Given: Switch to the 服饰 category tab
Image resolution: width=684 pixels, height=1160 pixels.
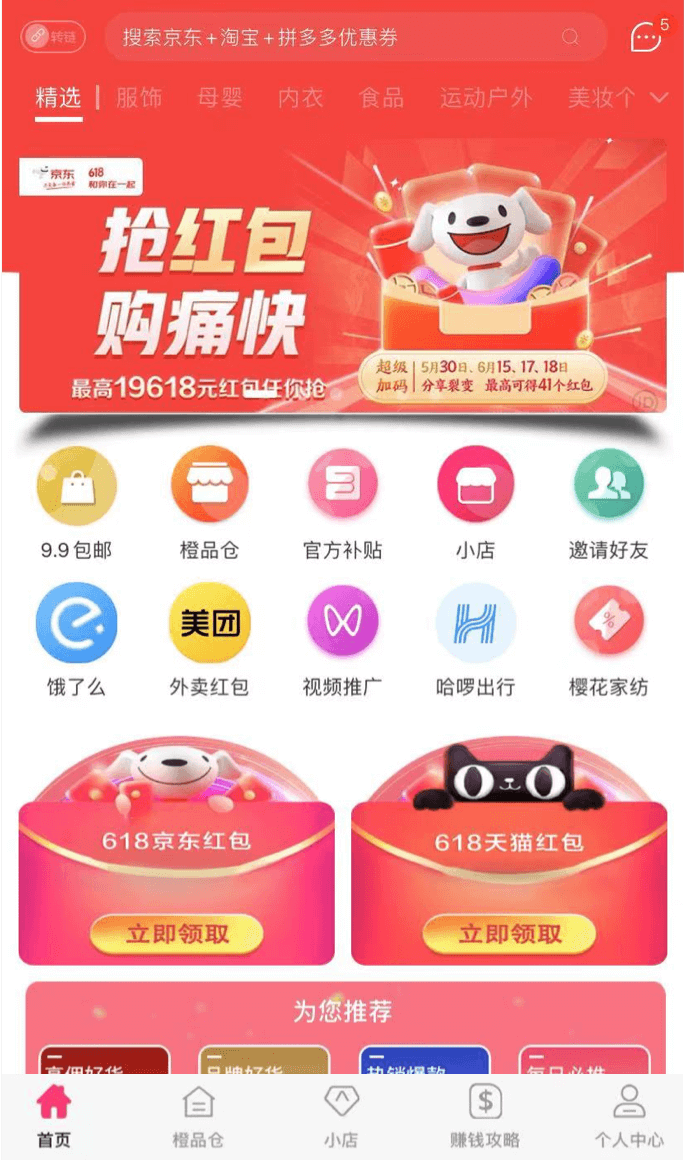Looking at the screenshot, I should tap(139, 97).
